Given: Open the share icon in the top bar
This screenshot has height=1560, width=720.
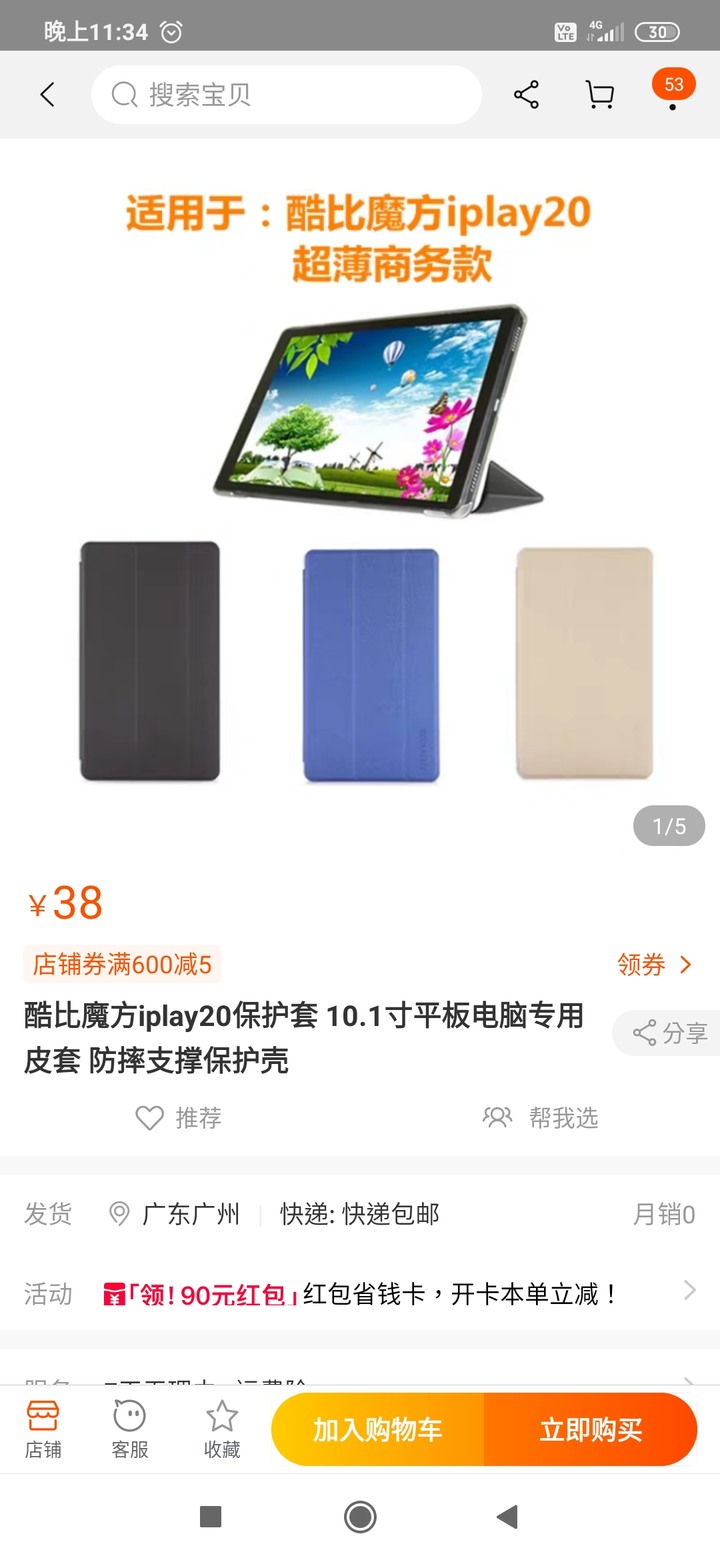Looking at the screenshot, I should (x=526, y=95).
